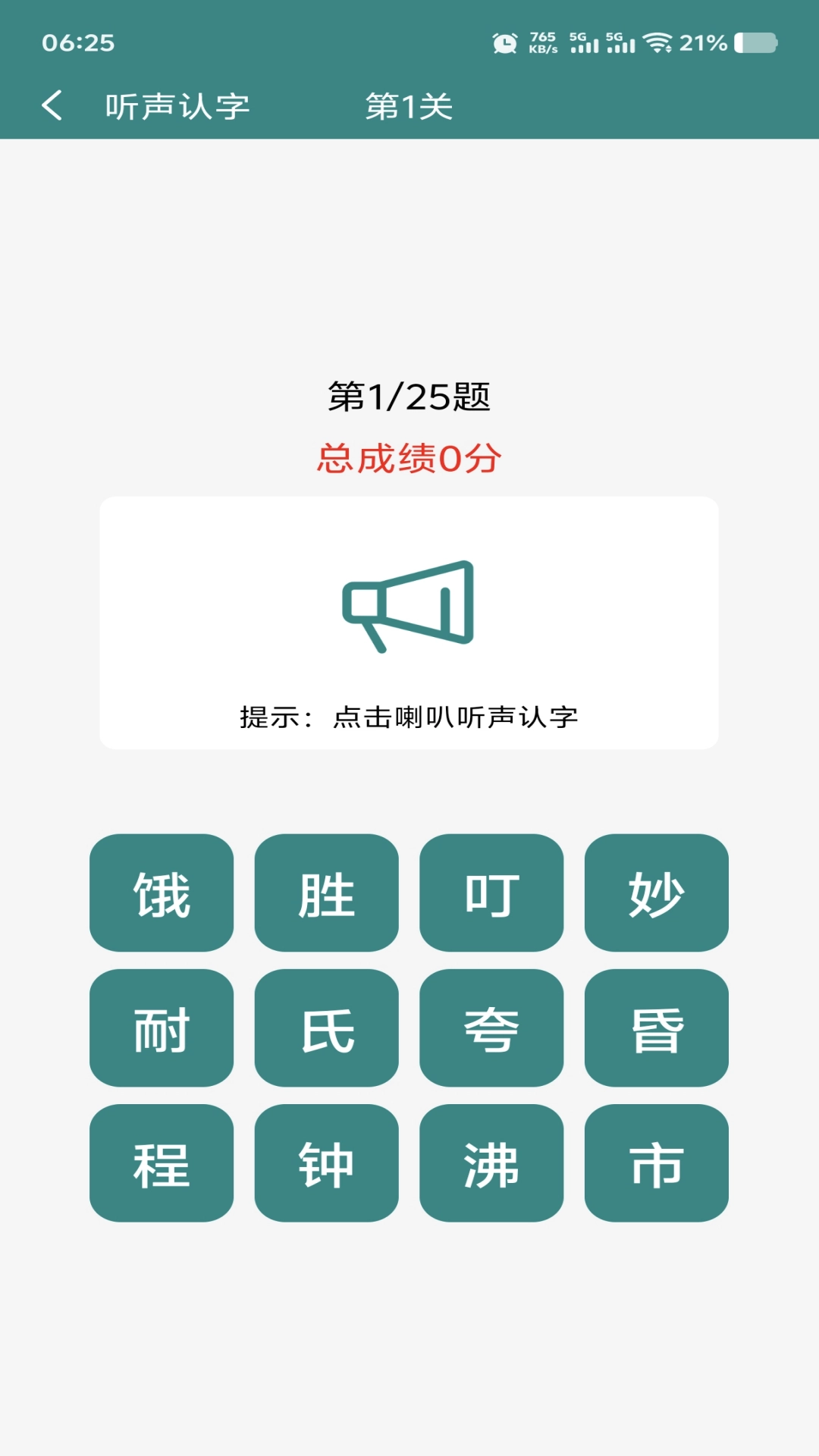Pick the character 氏 in the second row

326,1030
